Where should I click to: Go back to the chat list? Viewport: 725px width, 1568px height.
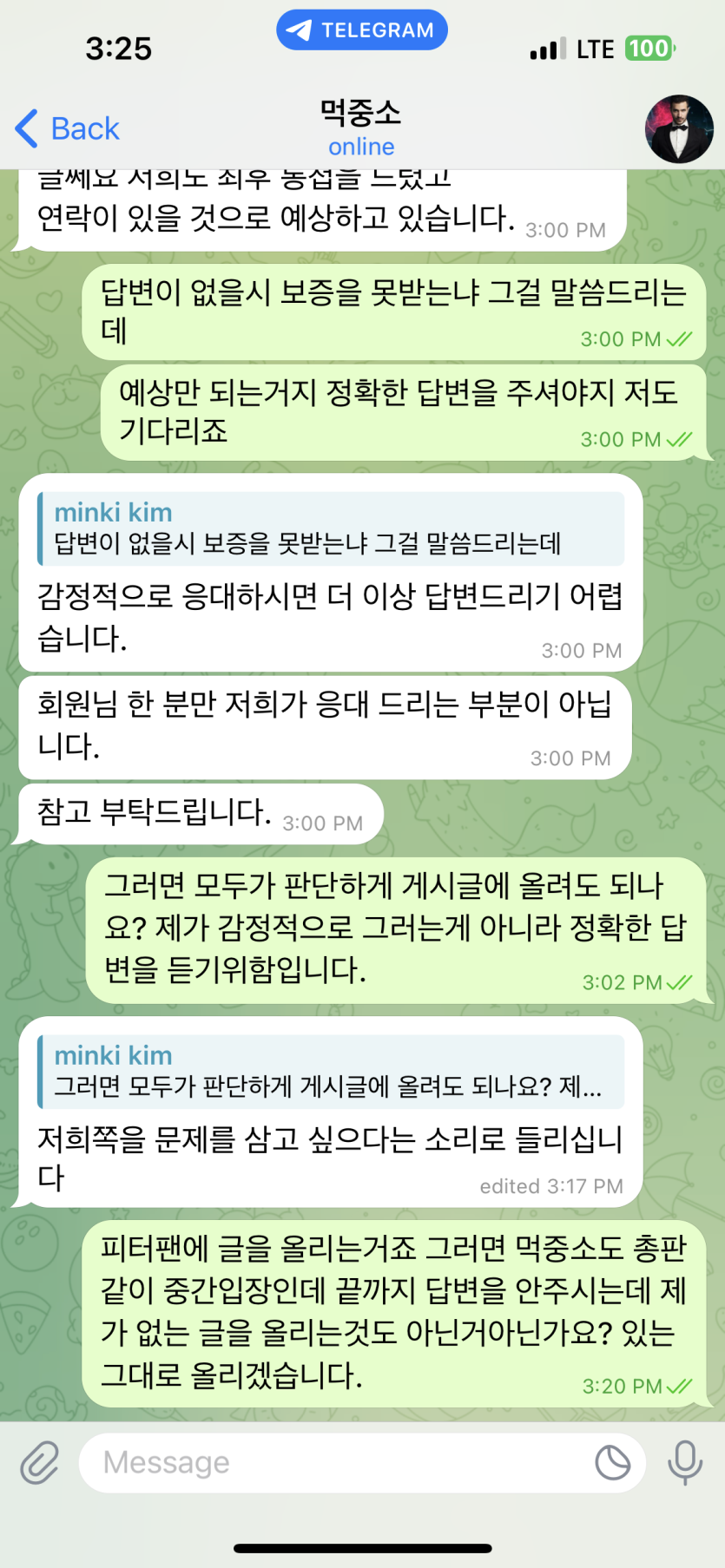coord(68,128)
